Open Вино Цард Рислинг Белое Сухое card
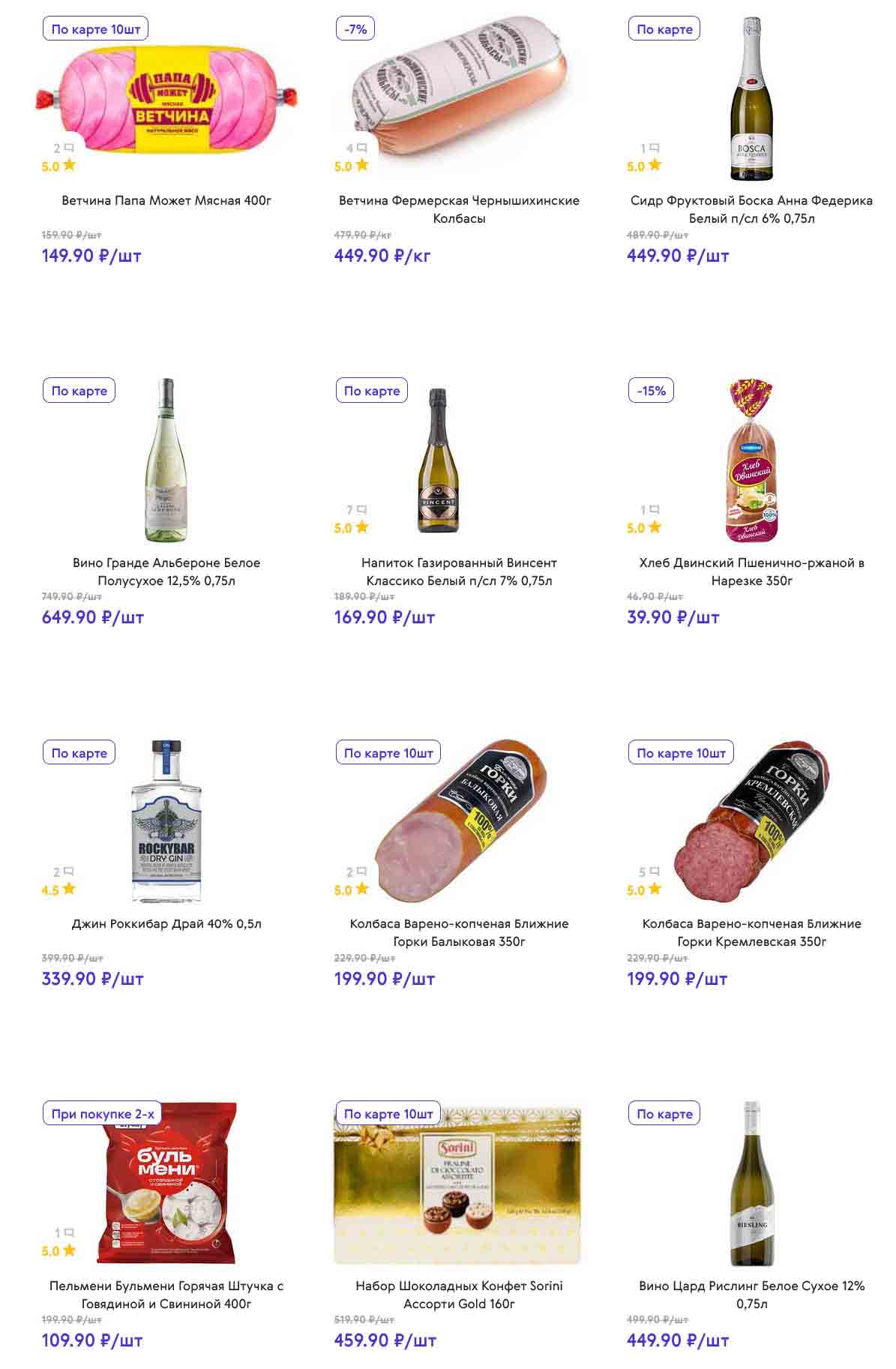 [x=751, y=1295]
